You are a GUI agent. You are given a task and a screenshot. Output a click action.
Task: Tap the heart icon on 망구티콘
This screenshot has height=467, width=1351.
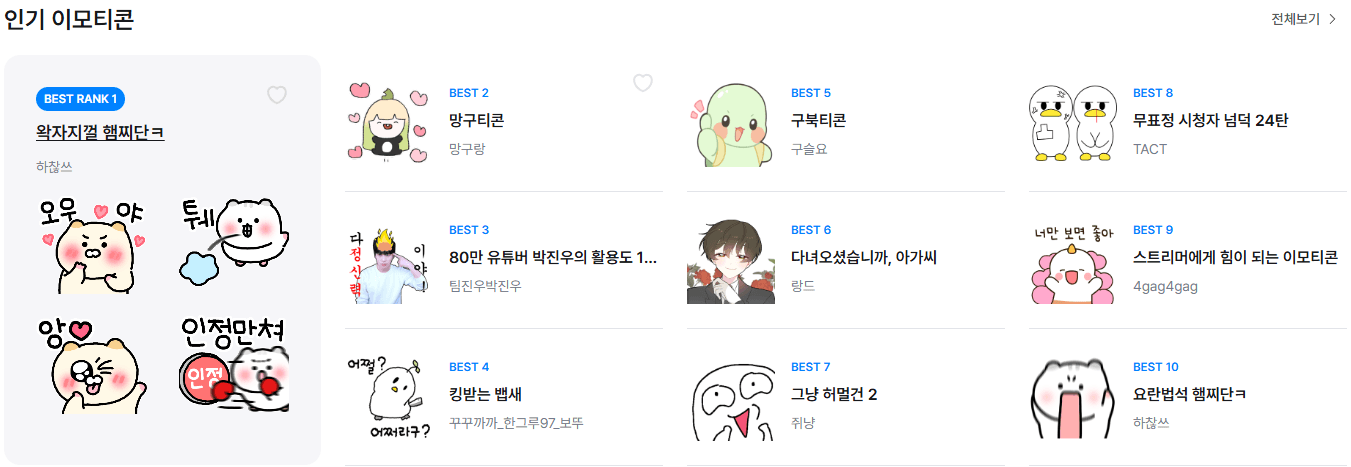[643, 83]
